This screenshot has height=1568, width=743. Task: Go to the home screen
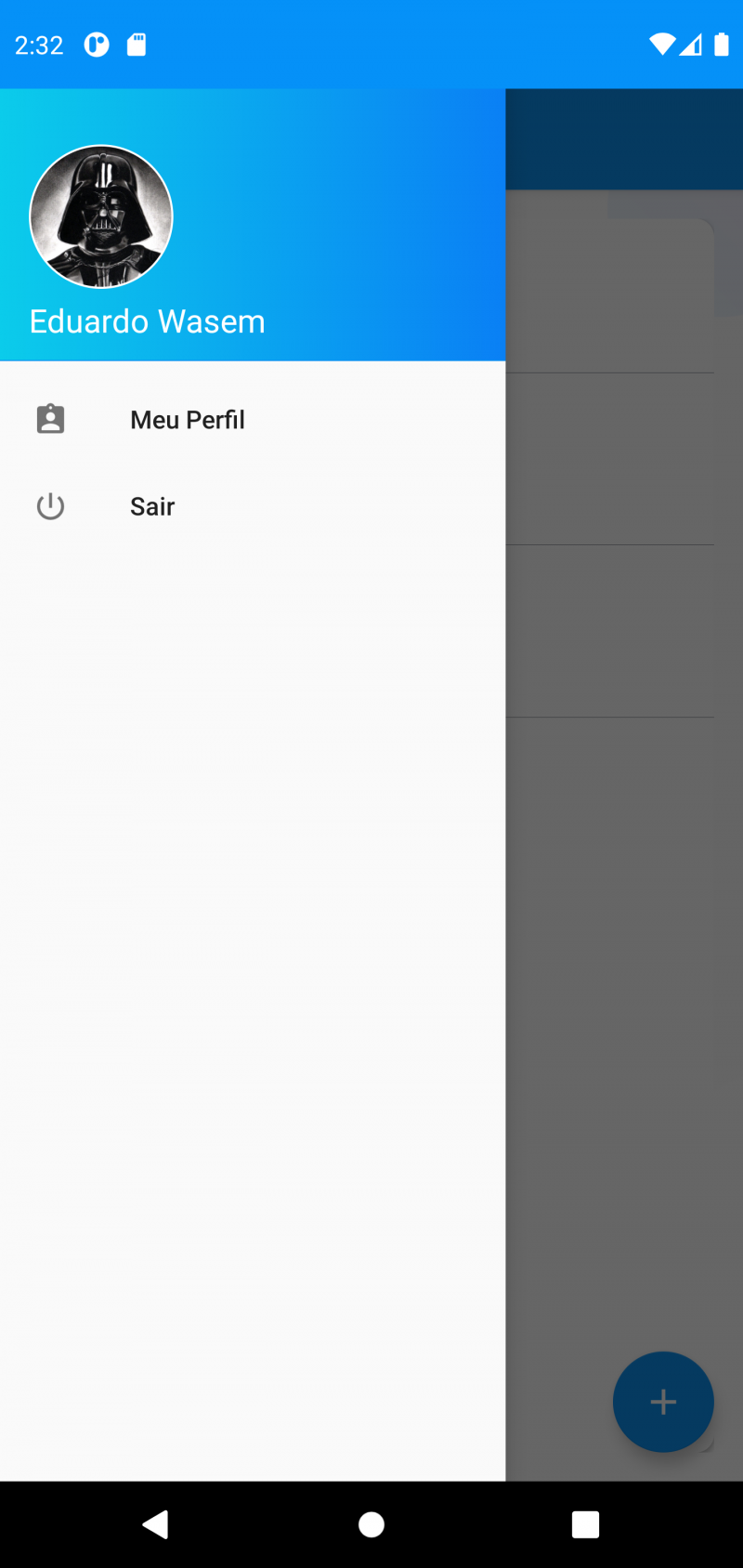371,1524
